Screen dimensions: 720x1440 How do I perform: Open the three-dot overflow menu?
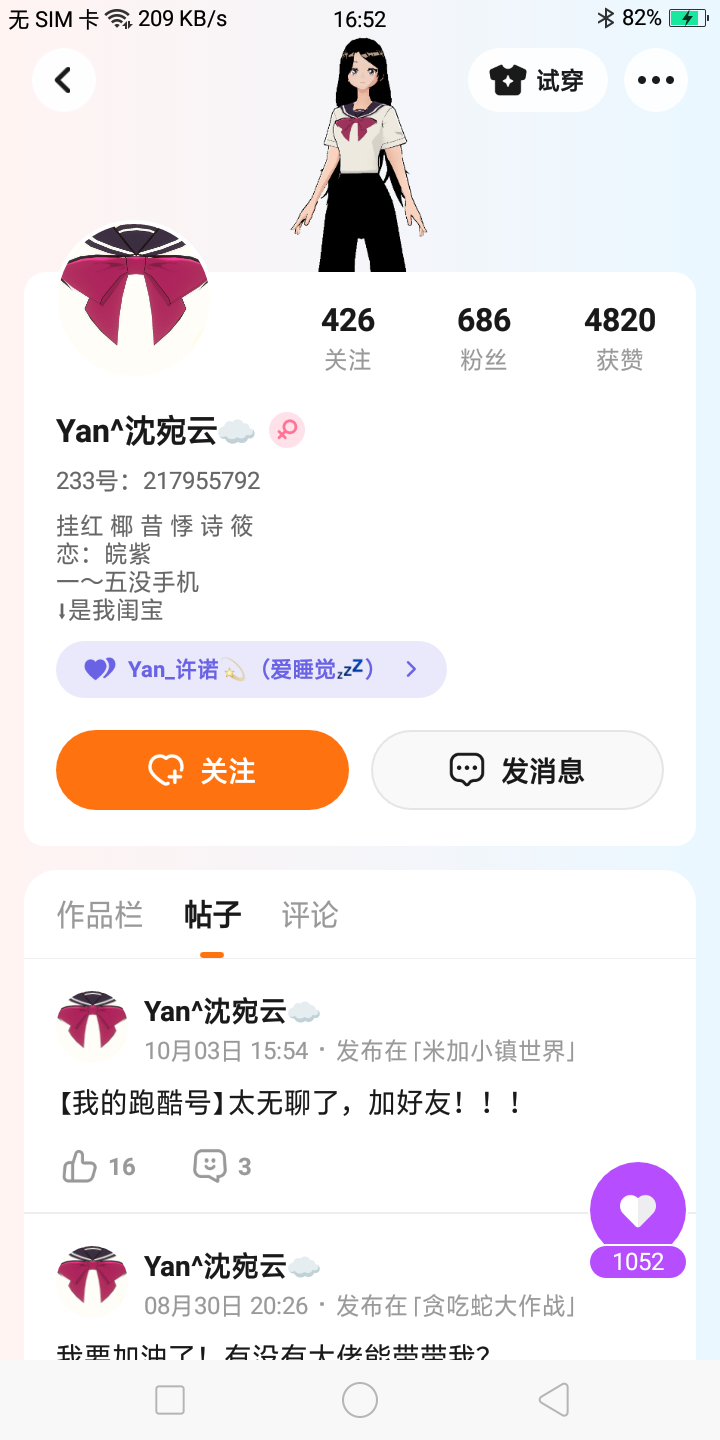pos(655,80)
